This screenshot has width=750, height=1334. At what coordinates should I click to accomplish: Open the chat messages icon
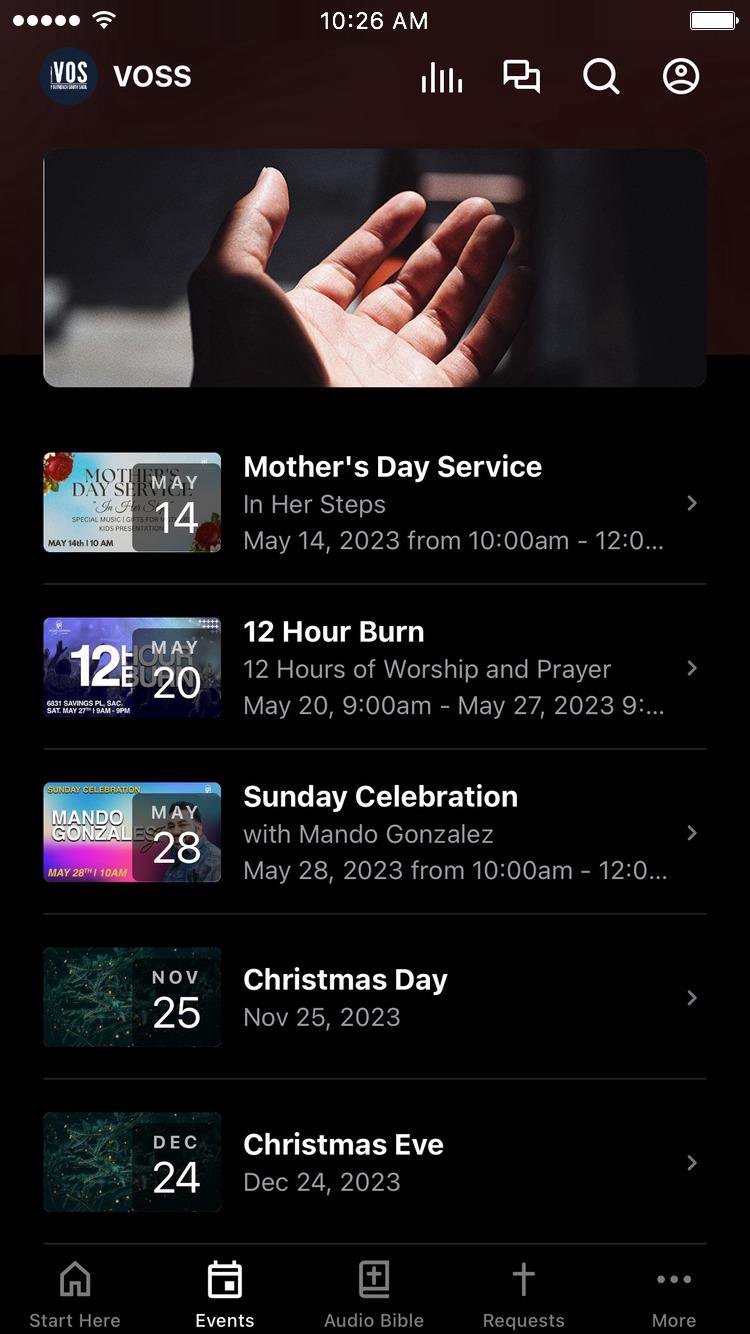click(x=521, y=77)
